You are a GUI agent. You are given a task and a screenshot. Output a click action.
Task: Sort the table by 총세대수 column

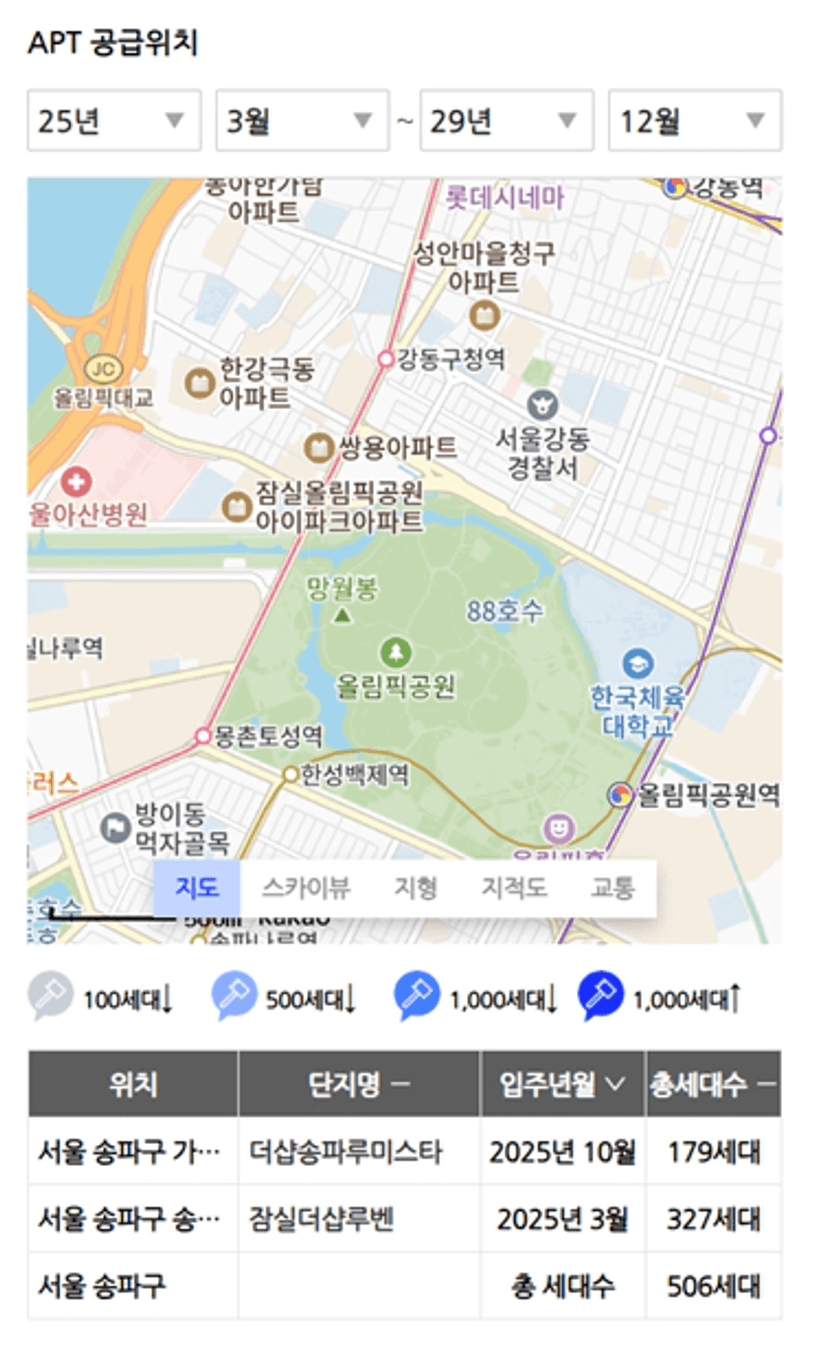click(713, 1084)
